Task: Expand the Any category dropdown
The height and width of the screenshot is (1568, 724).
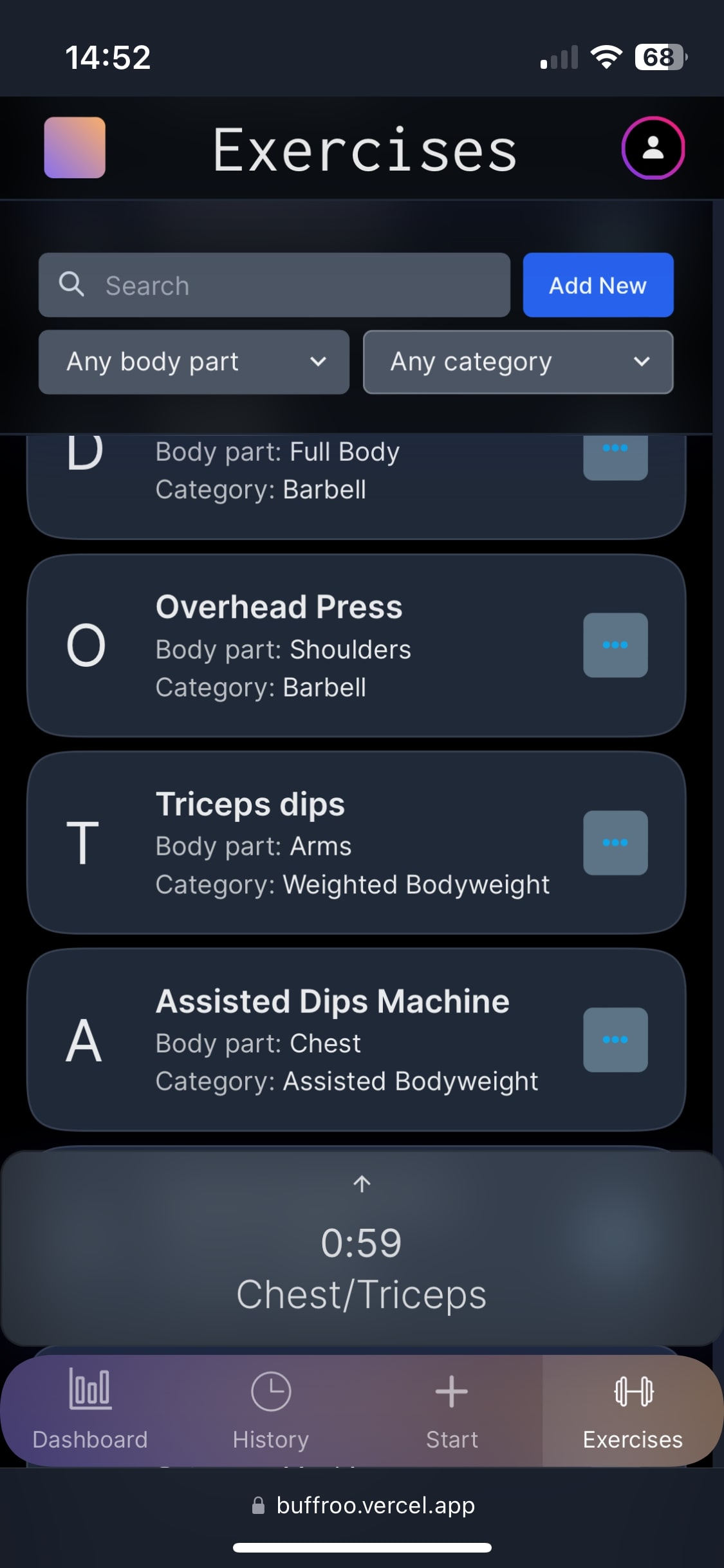Action: 518,362
